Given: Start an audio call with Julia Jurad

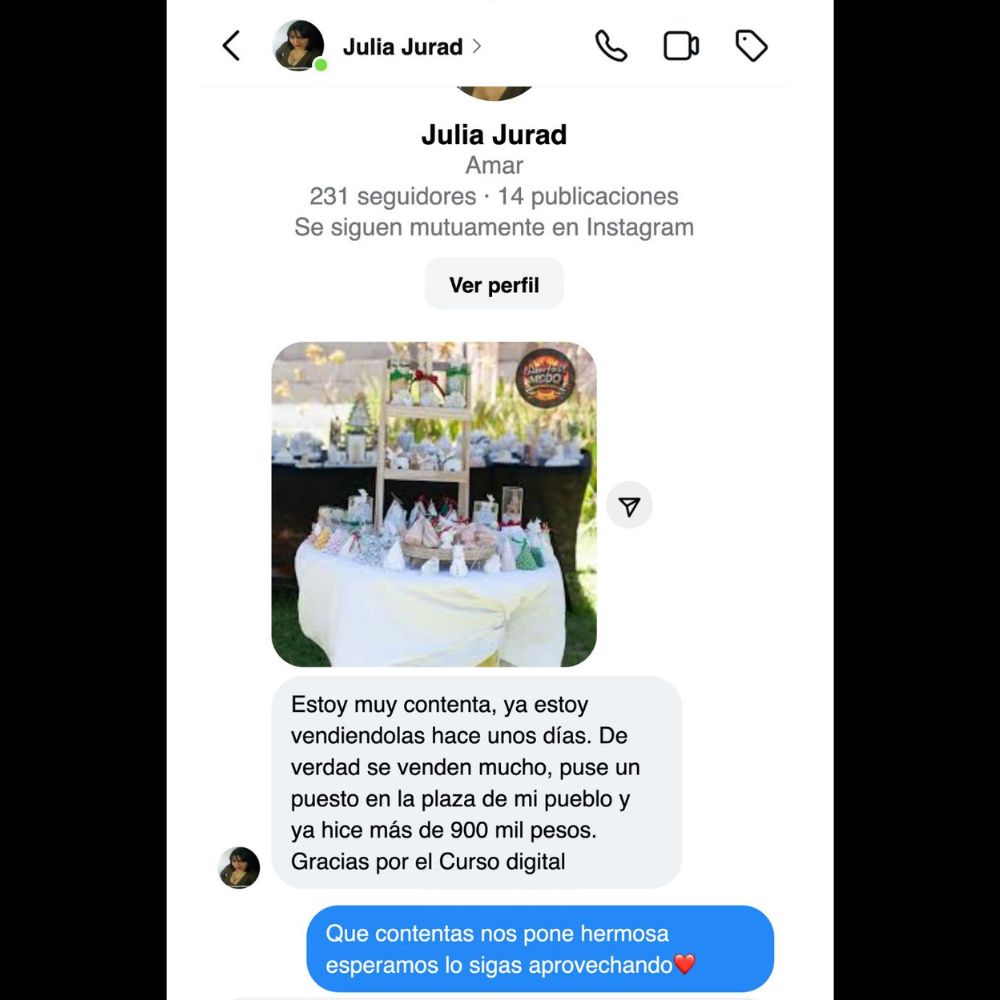Looking at the screenshot, I should point(611,46).
